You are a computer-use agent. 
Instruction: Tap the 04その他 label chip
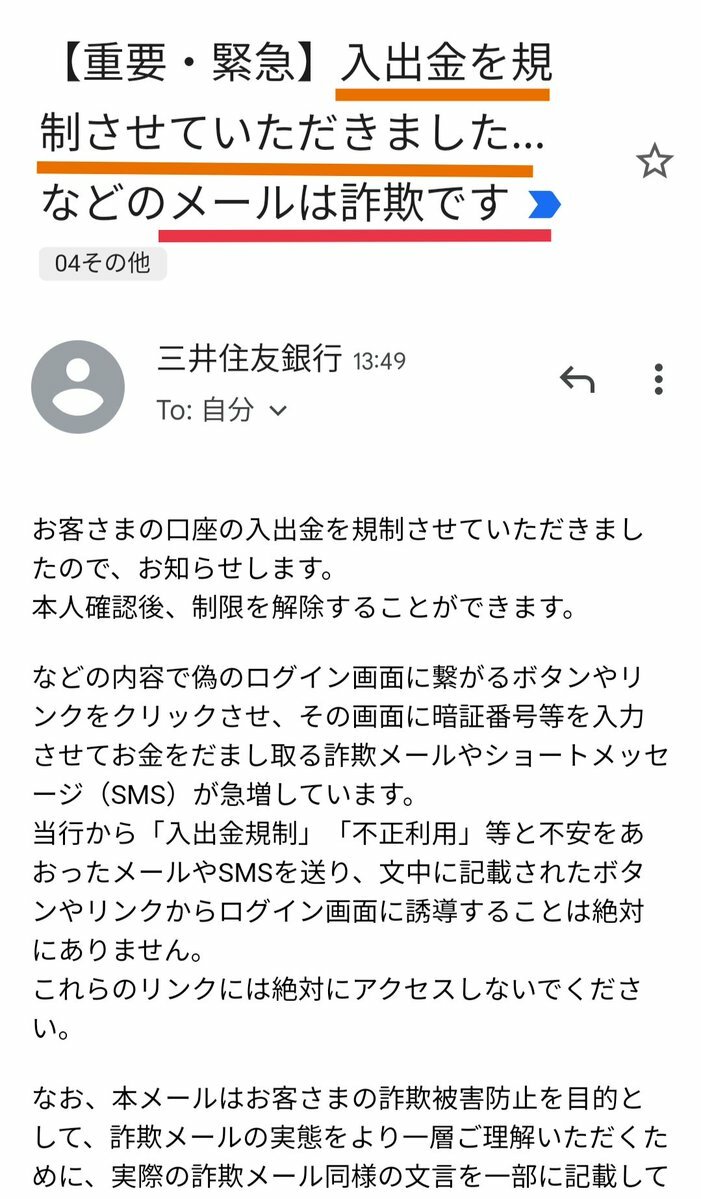pyautogui.click(x=102, y=263)
